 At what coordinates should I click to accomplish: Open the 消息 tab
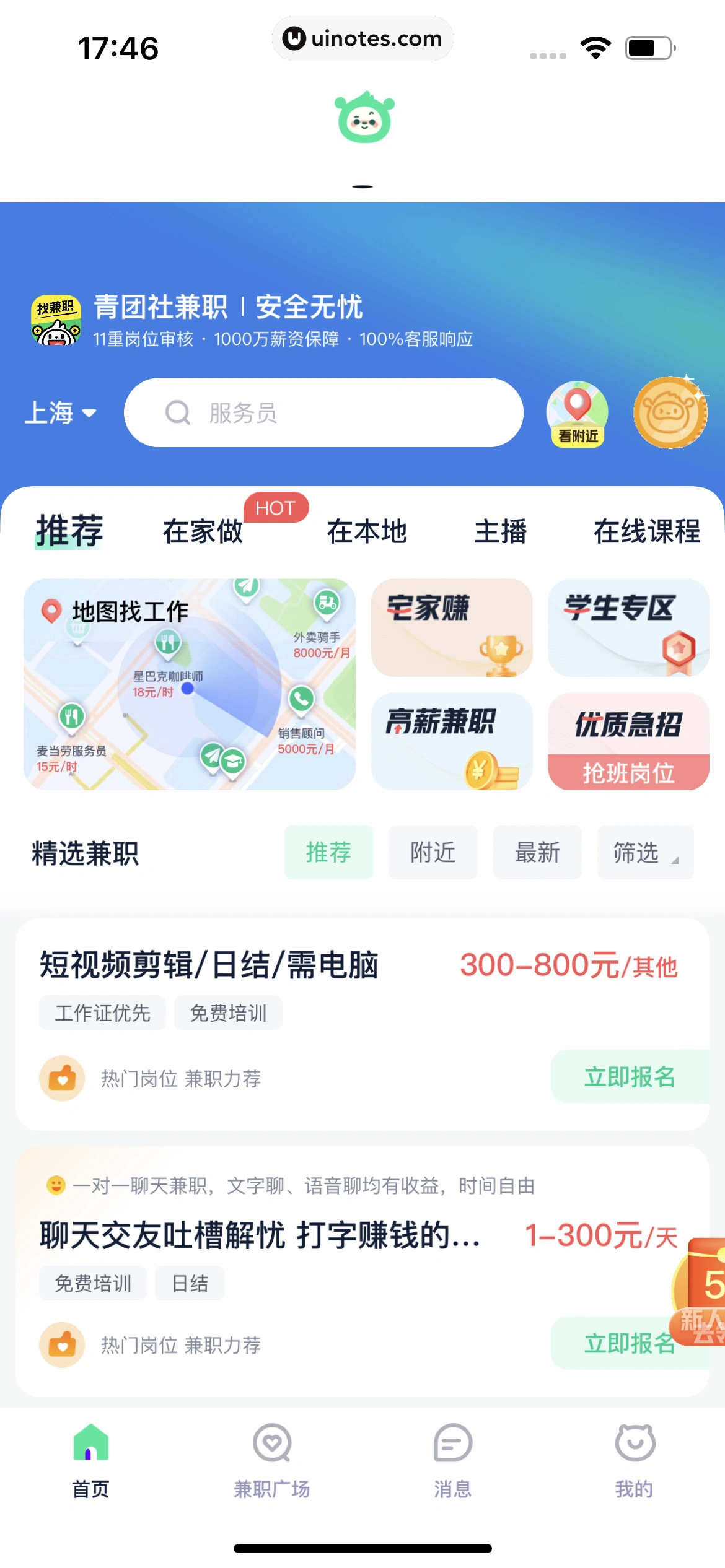click(x=453, y=1460)
